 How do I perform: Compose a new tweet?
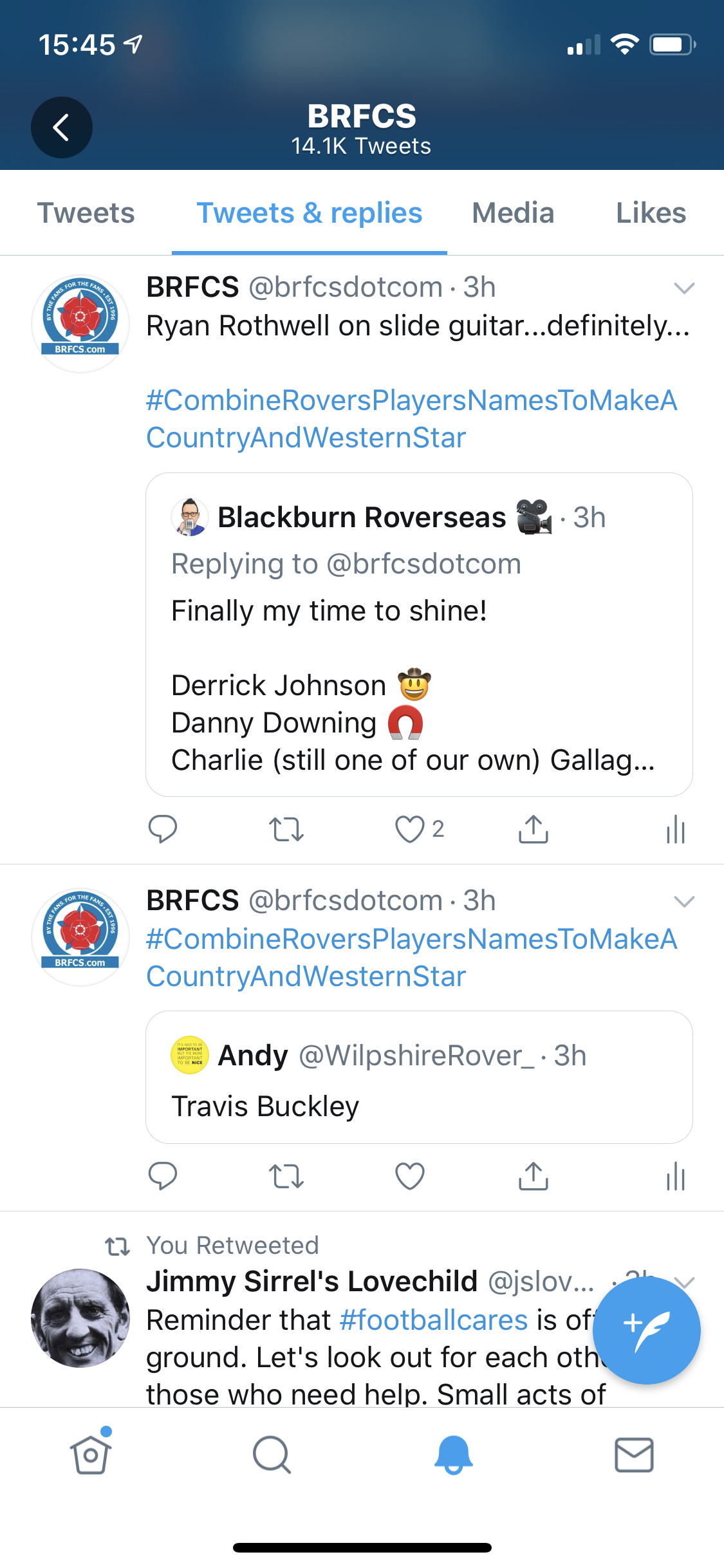click(646, 1330)
